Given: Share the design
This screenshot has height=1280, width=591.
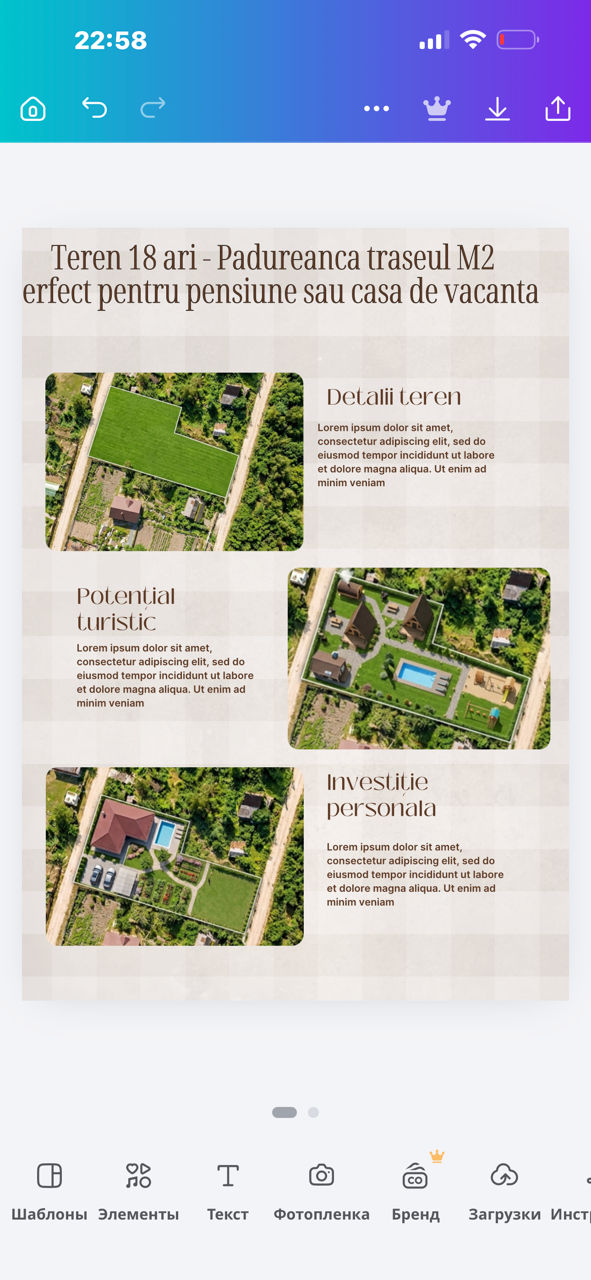Looking at the screenshot, I should [557, 108].
